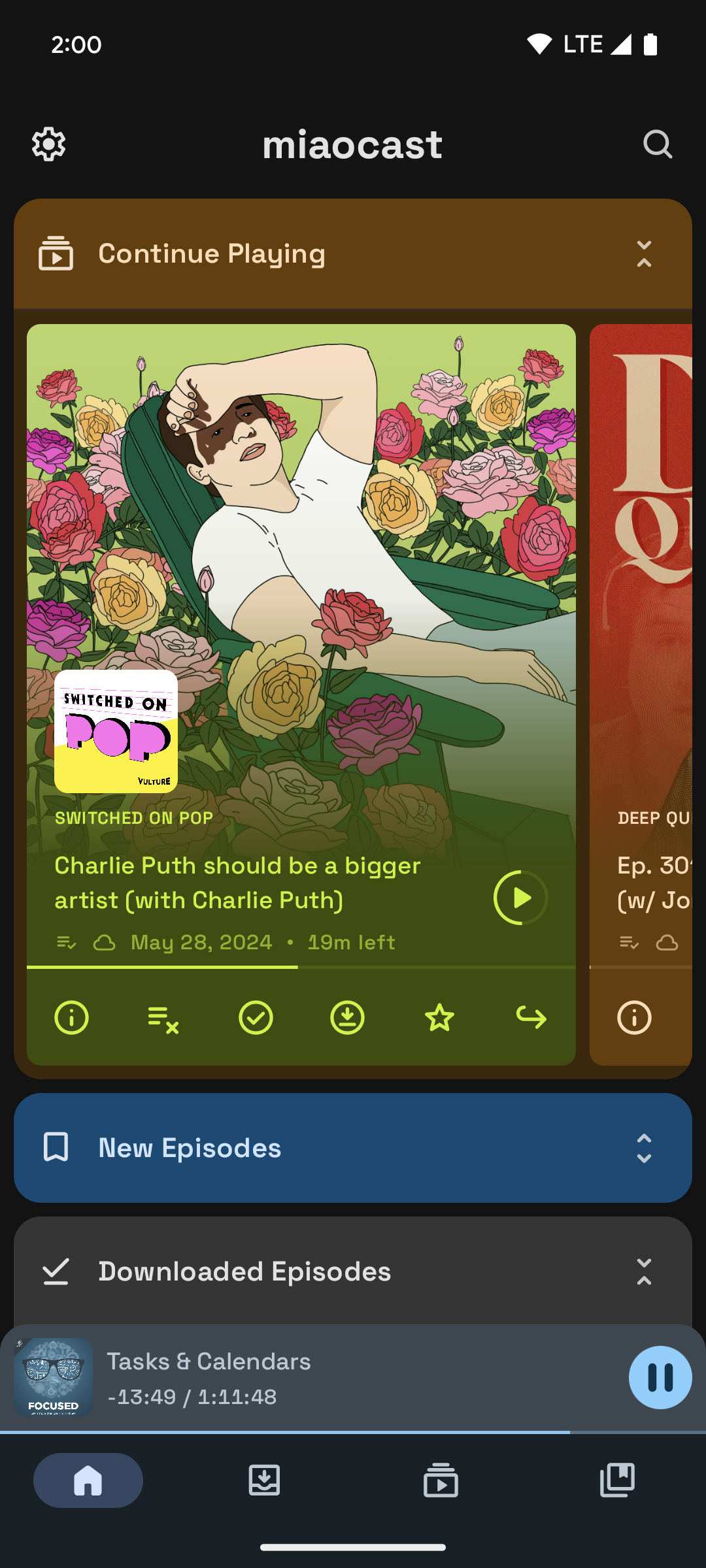Open the Switched On Pop podcast artwork
Screen dimensions: 706x1568
point(116,731)
